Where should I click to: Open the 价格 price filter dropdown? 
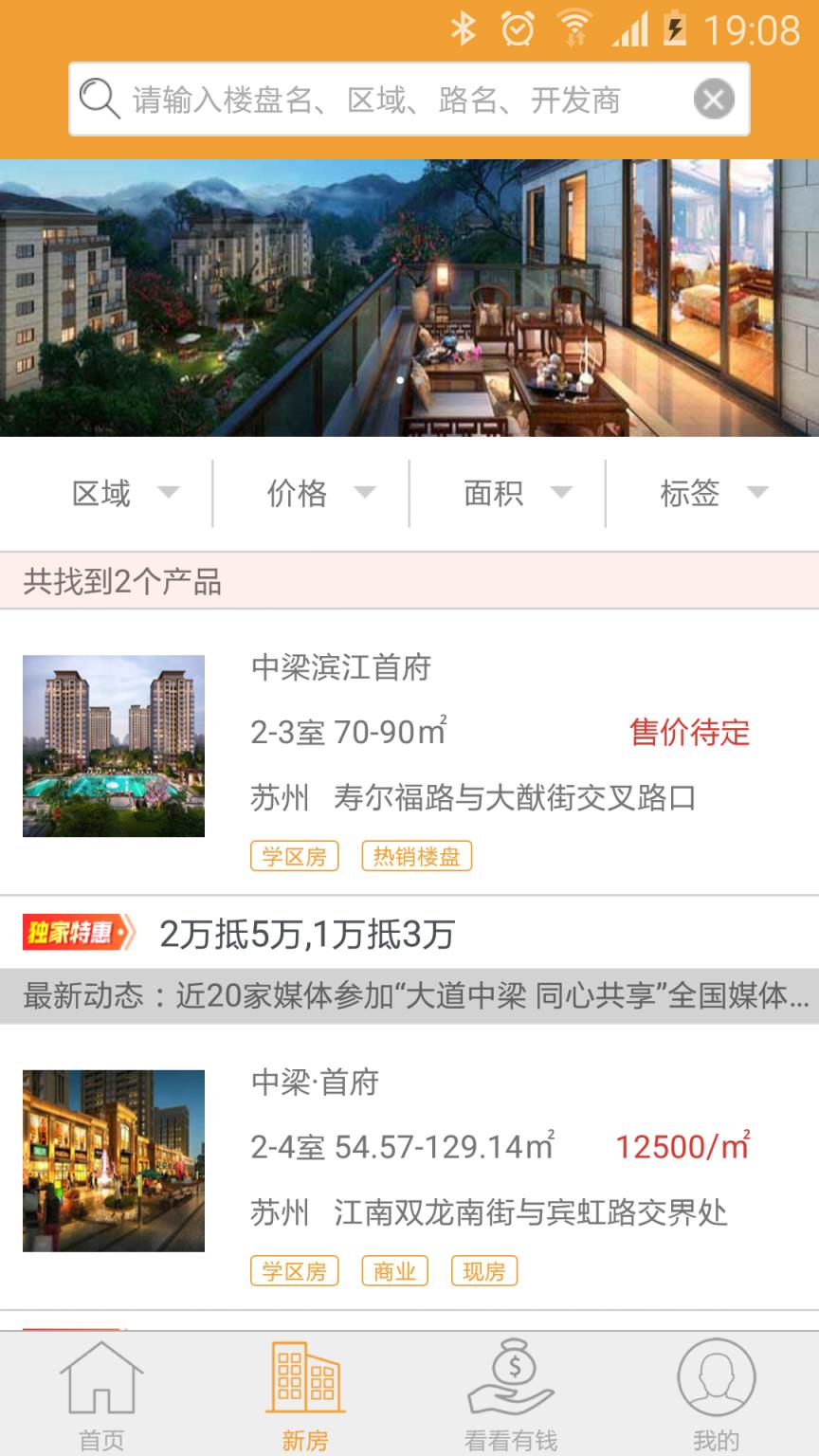pyautogui.click(x=319, y=493)
